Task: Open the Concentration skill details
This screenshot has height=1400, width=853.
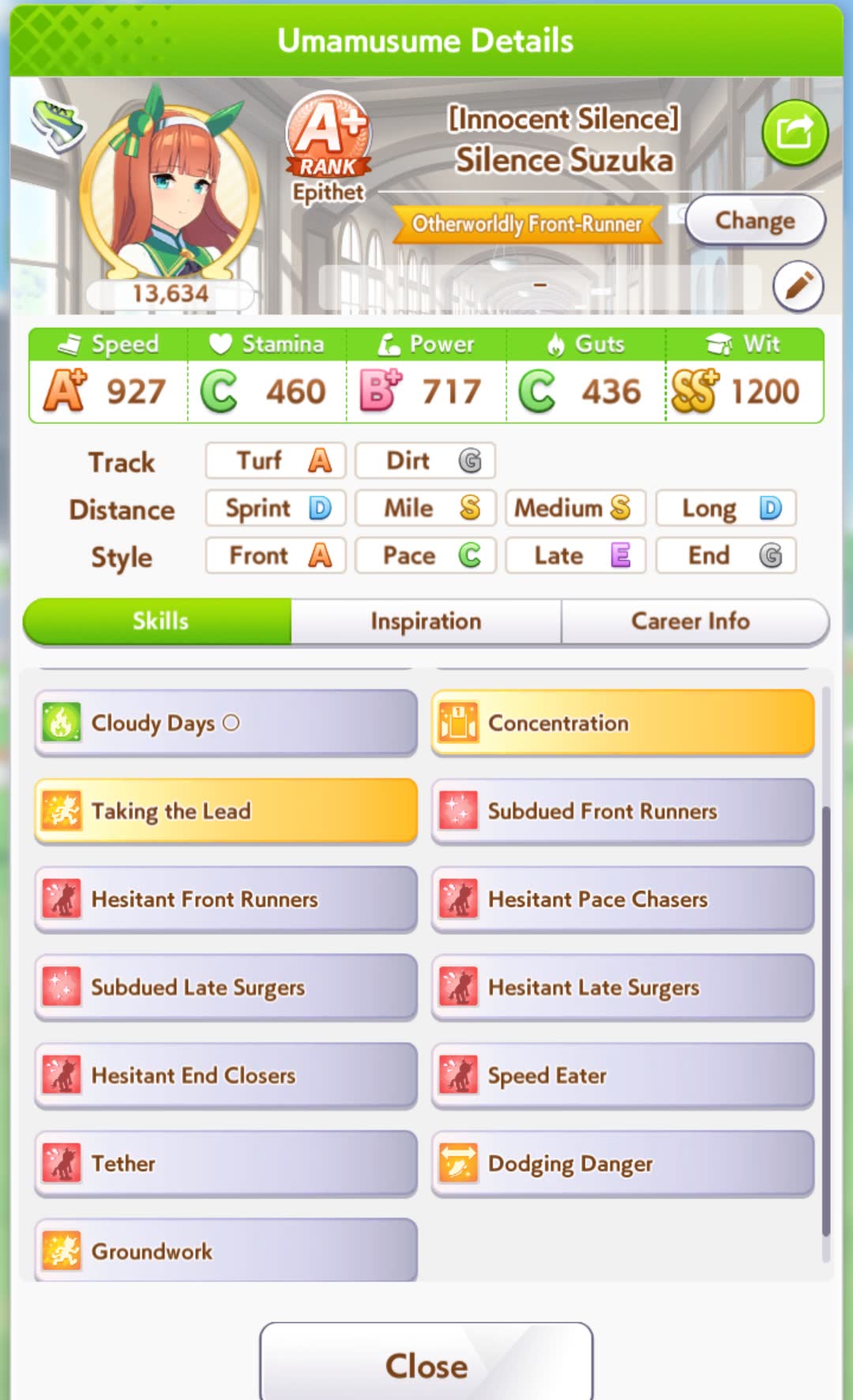Action: [x=622, y=723]
